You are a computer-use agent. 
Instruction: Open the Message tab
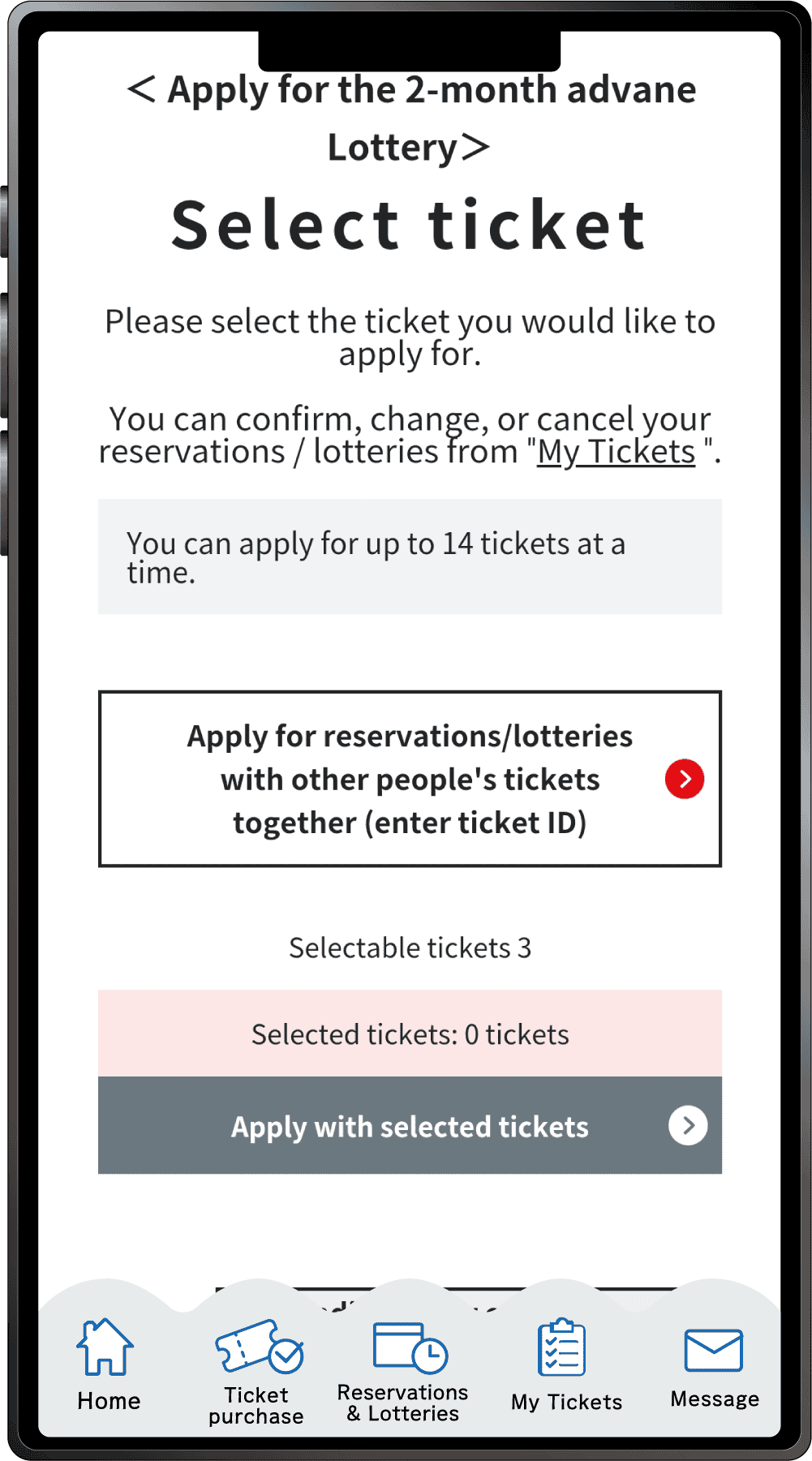click(x=715, y=1368)
